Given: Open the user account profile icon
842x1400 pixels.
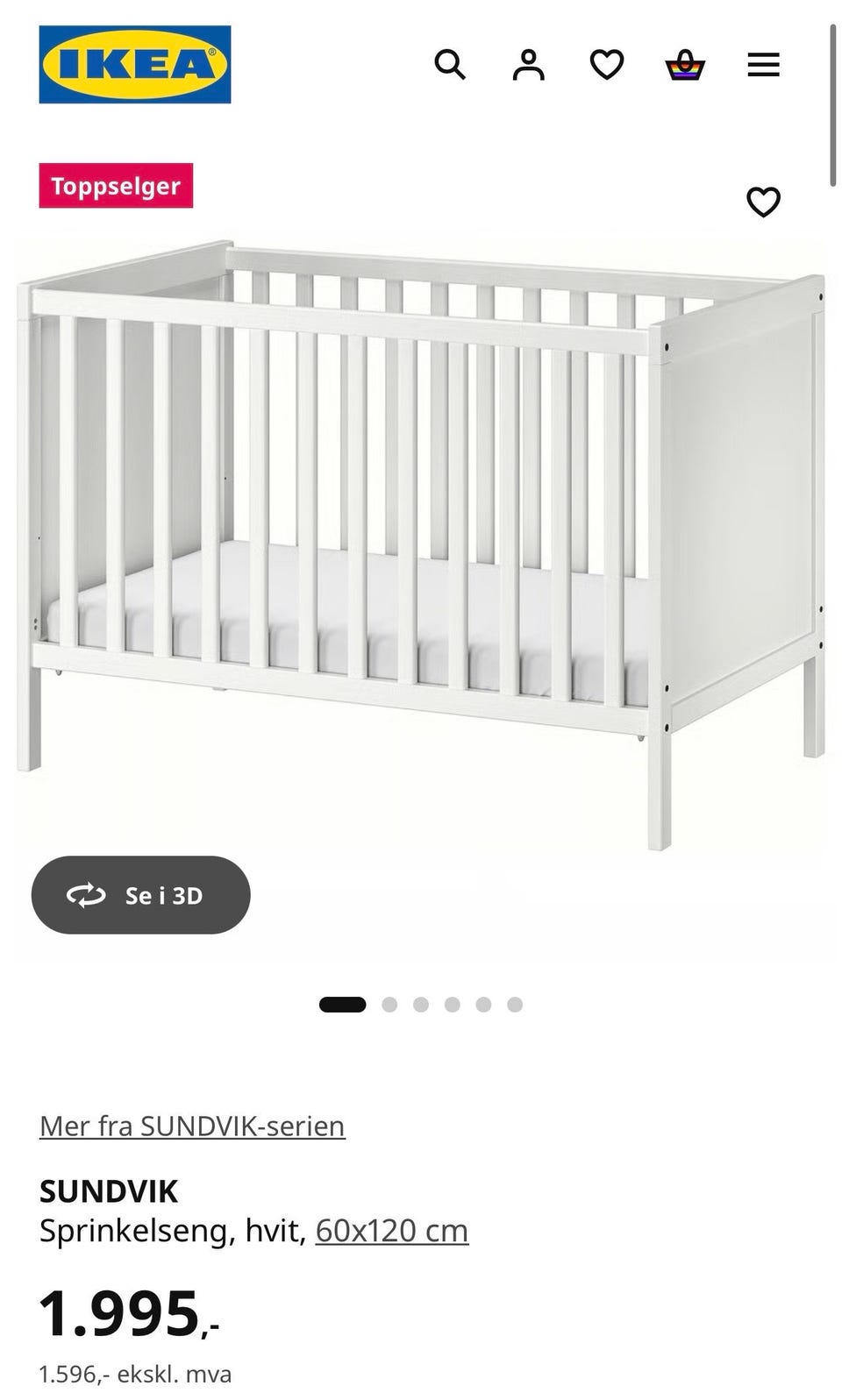Looking at the screenshot, I should point(528,64).
